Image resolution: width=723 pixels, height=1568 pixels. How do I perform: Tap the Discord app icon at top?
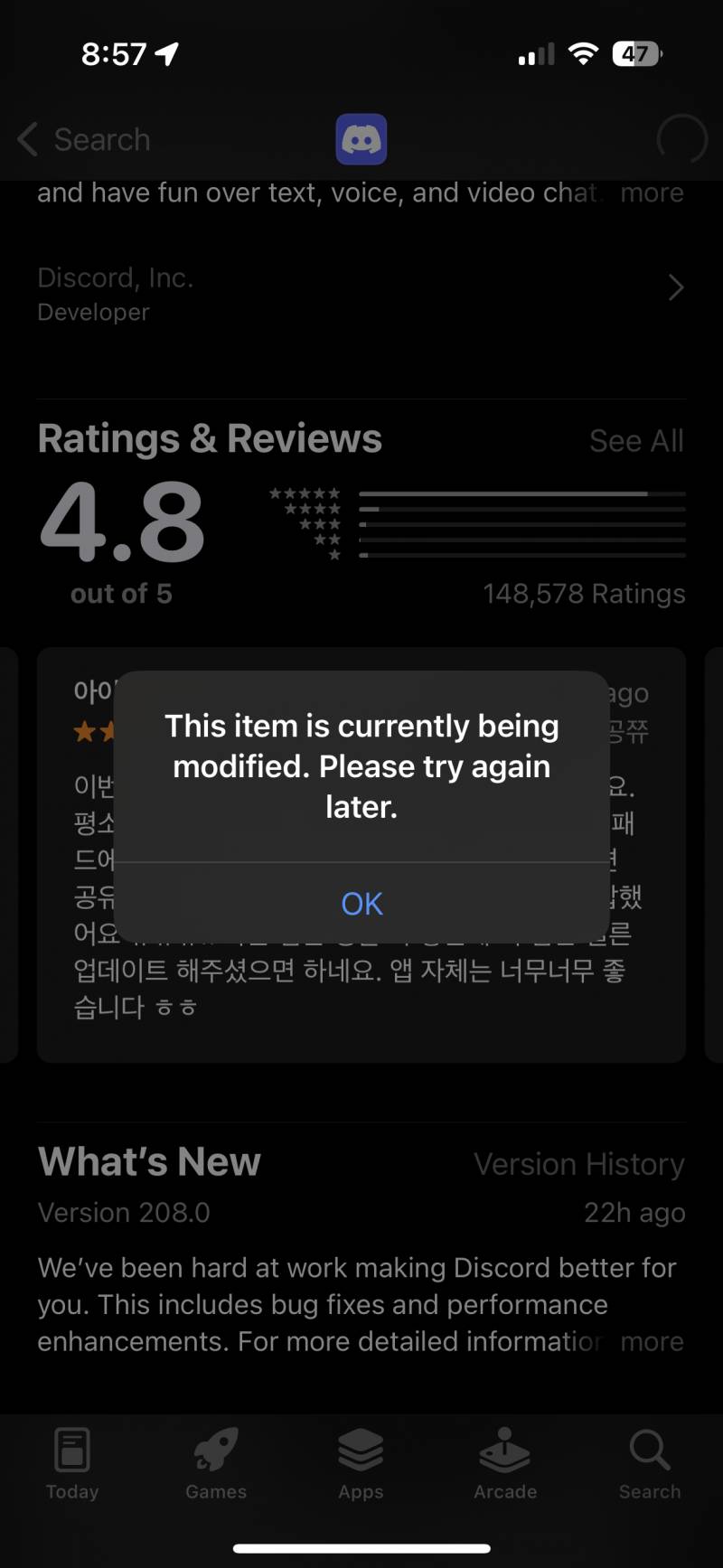tap(361, 139)
